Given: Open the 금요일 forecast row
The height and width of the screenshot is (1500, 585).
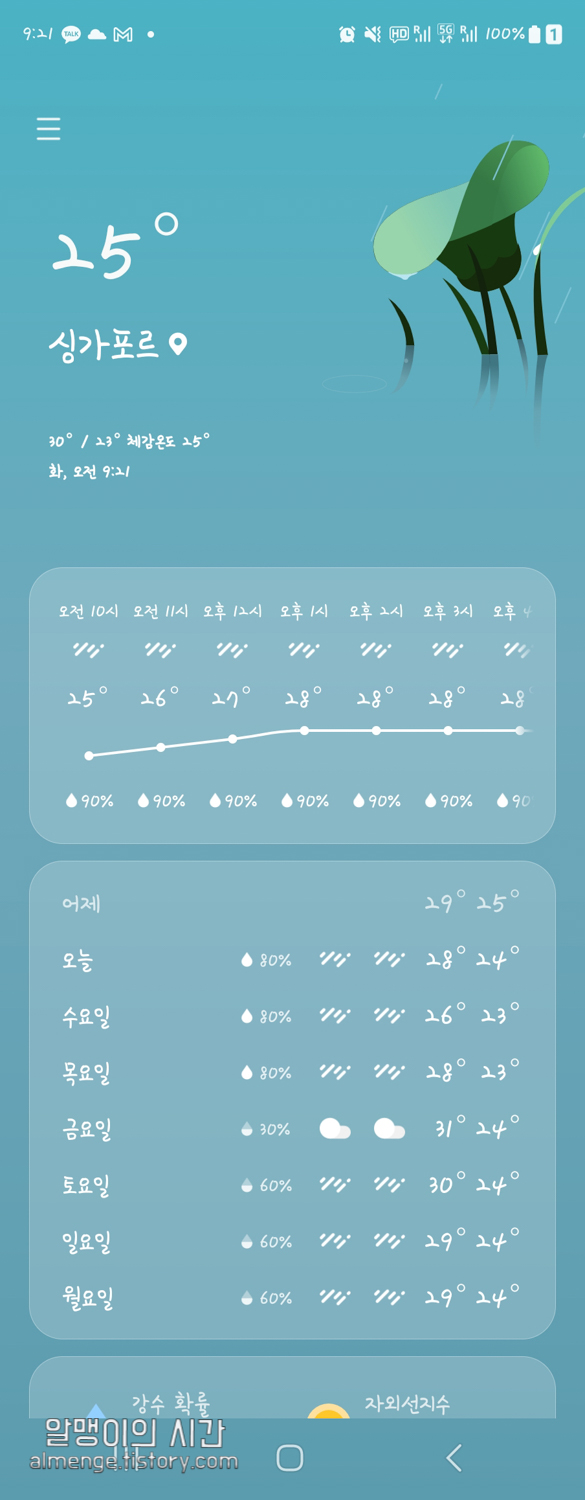Looking at the screenshot, I should 292,1129.
